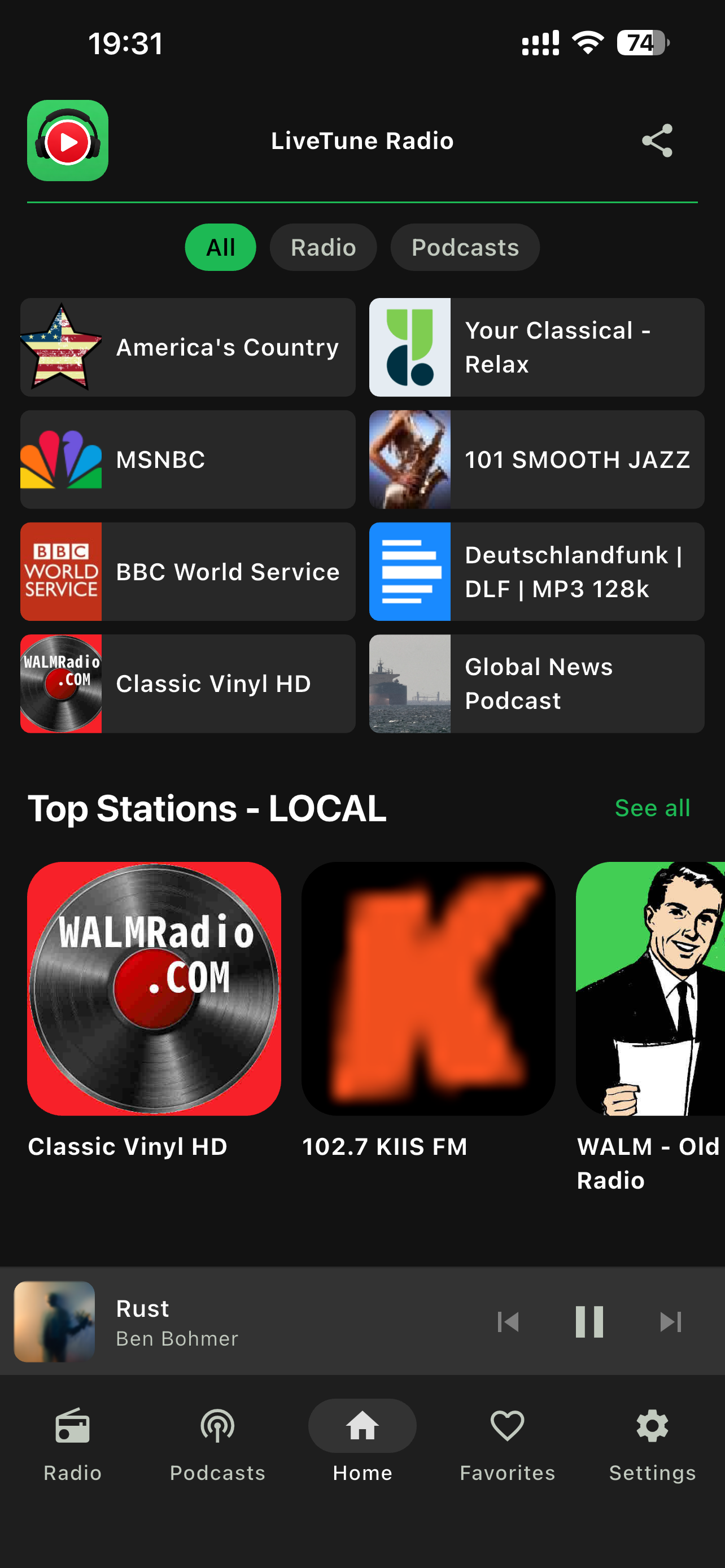Open the MSNBC station card

pos(188,459)
